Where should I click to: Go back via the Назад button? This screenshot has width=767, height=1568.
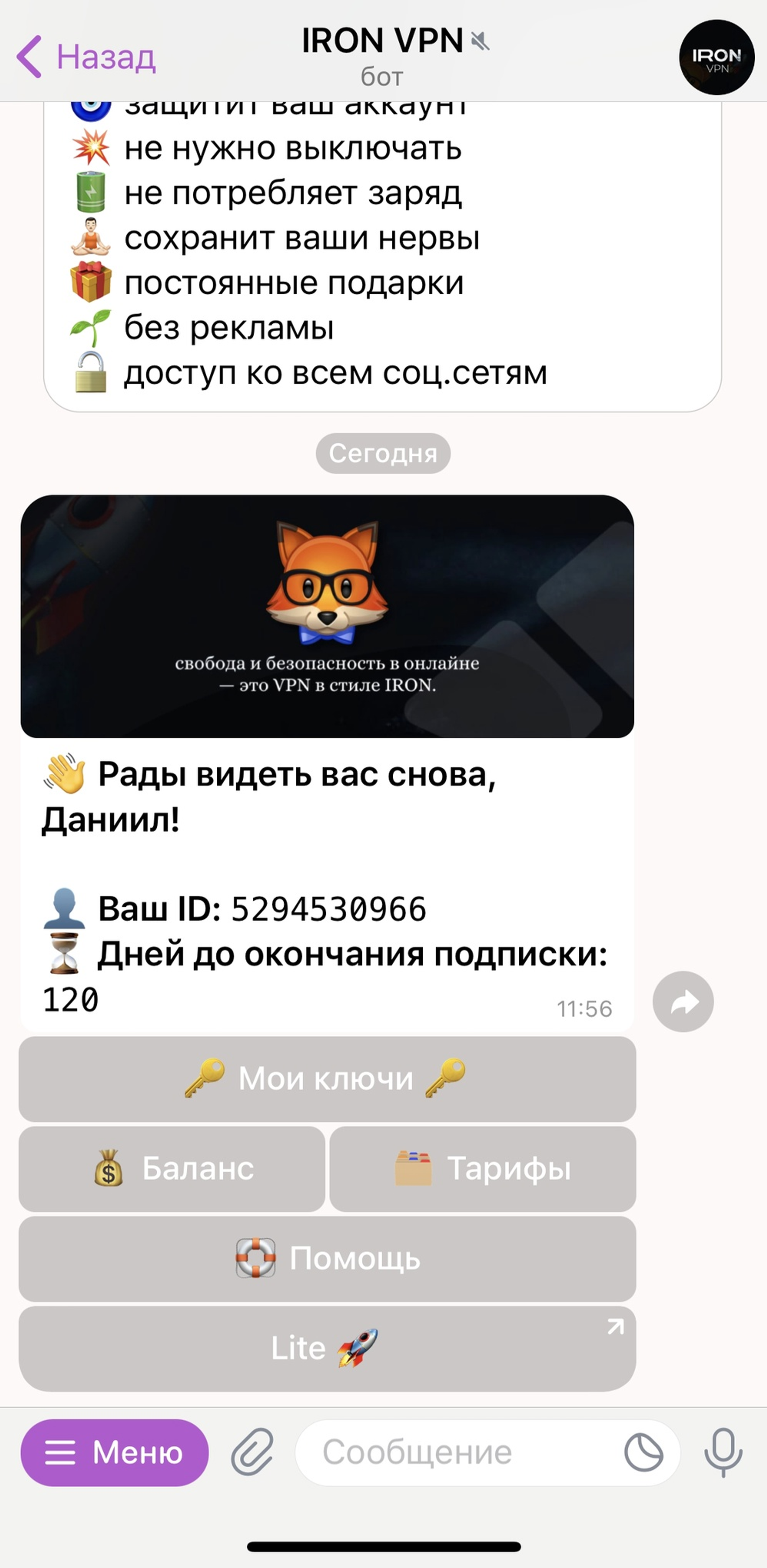point(86,57)
